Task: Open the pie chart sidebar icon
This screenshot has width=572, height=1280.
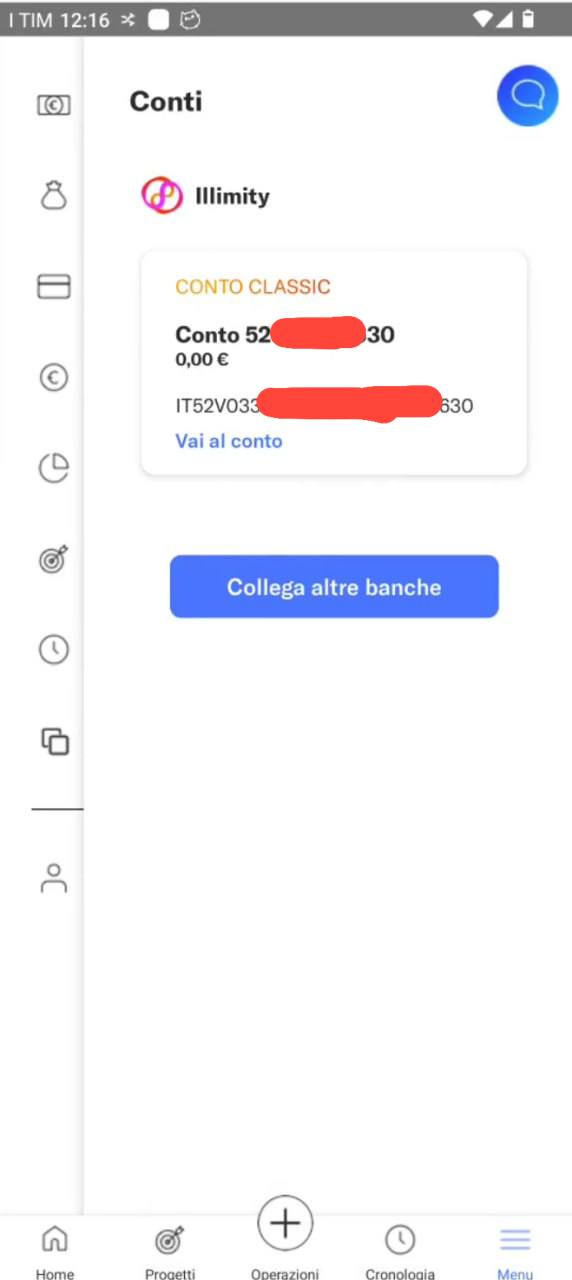Action: tap(54, 468)
